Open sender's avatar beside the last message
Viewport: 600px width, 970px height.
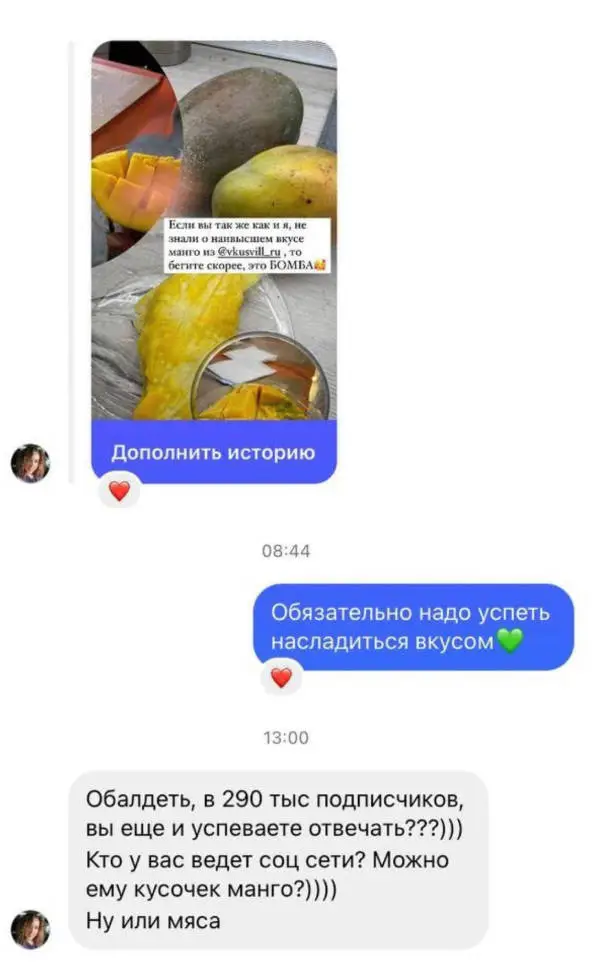pos(30,929)
